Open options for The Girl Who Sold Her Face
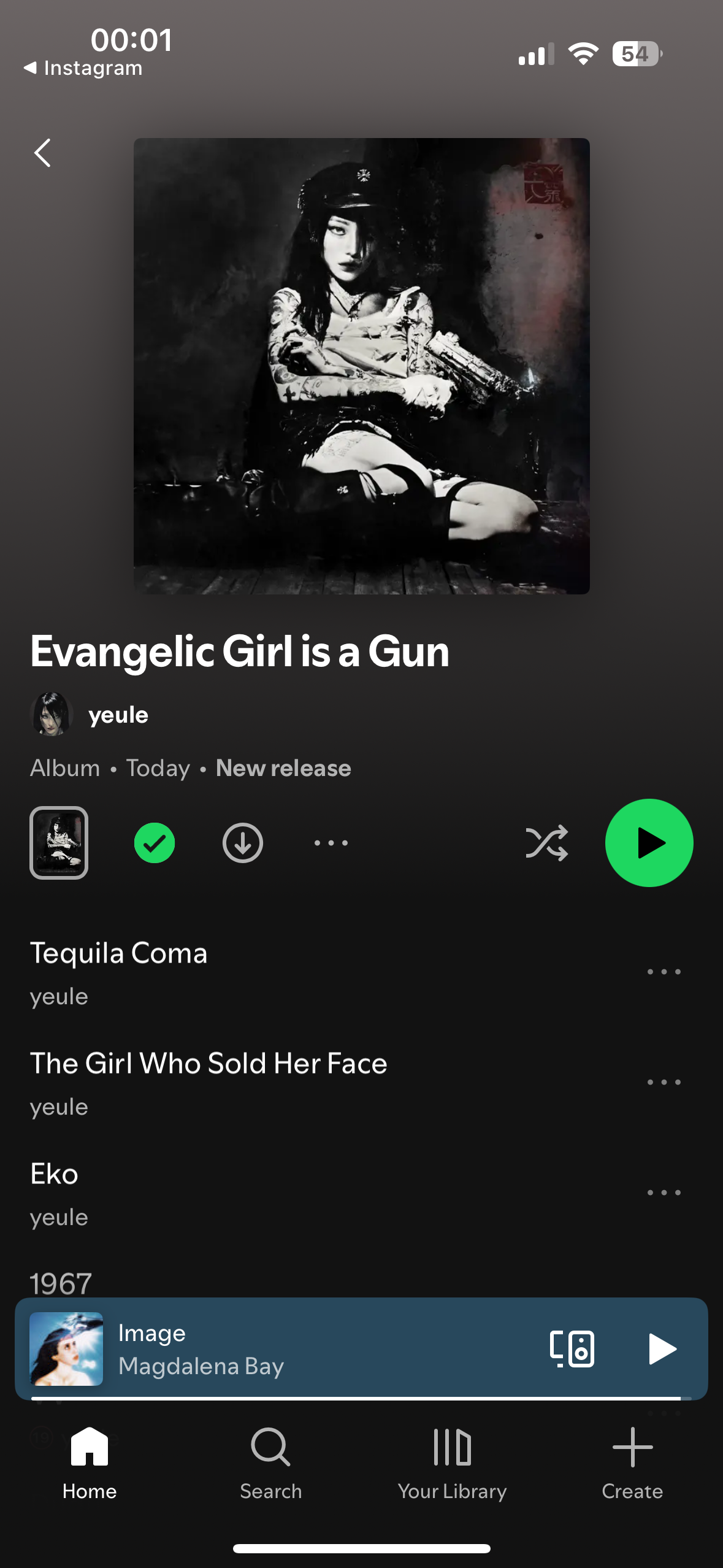The width and height of the screenshot is (723, 1568). coord(664,1082)
